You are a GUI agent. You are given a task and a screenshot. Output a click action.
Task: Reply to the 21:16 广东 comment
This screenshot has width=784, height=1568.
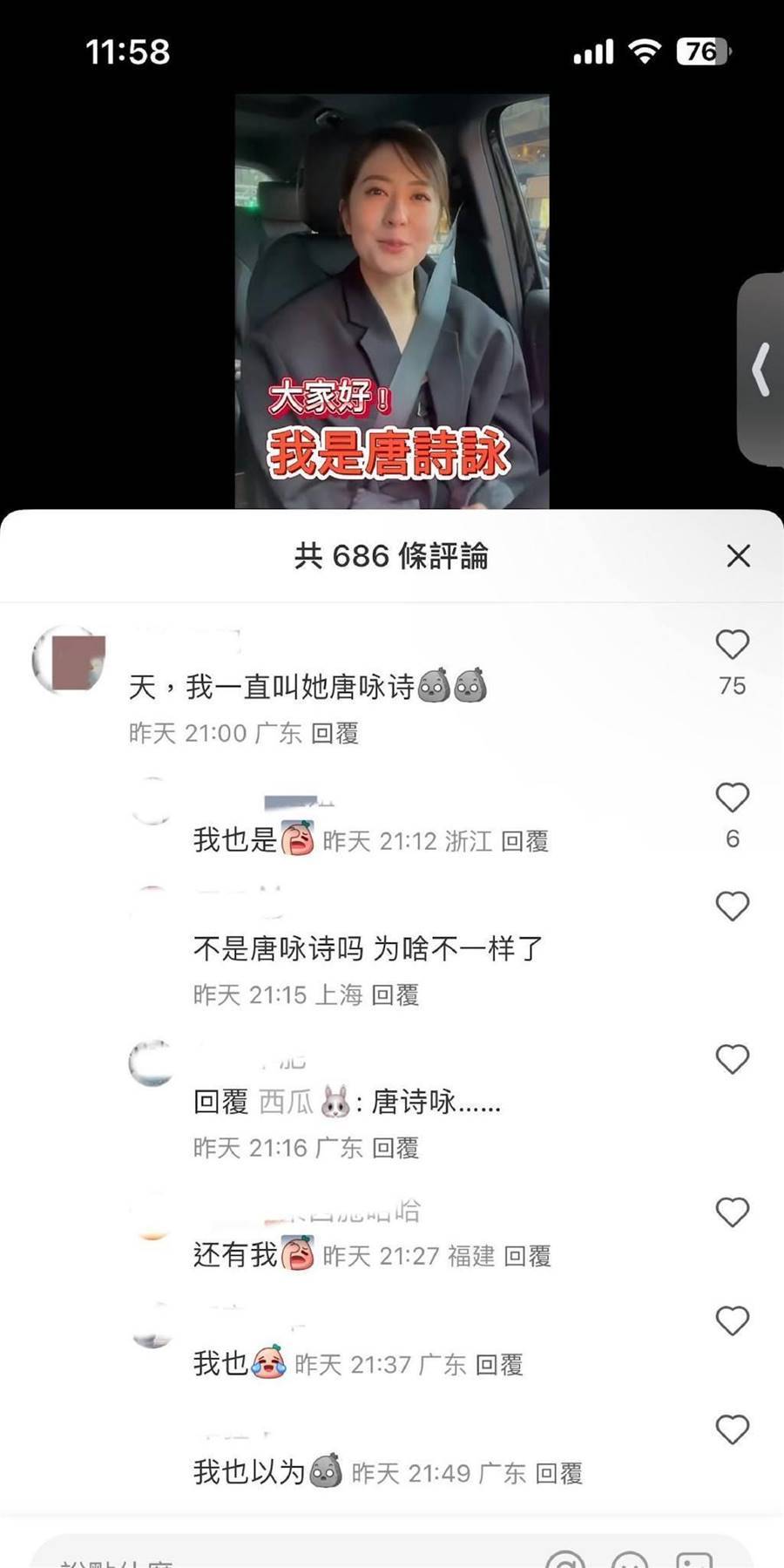[395, 1148]
